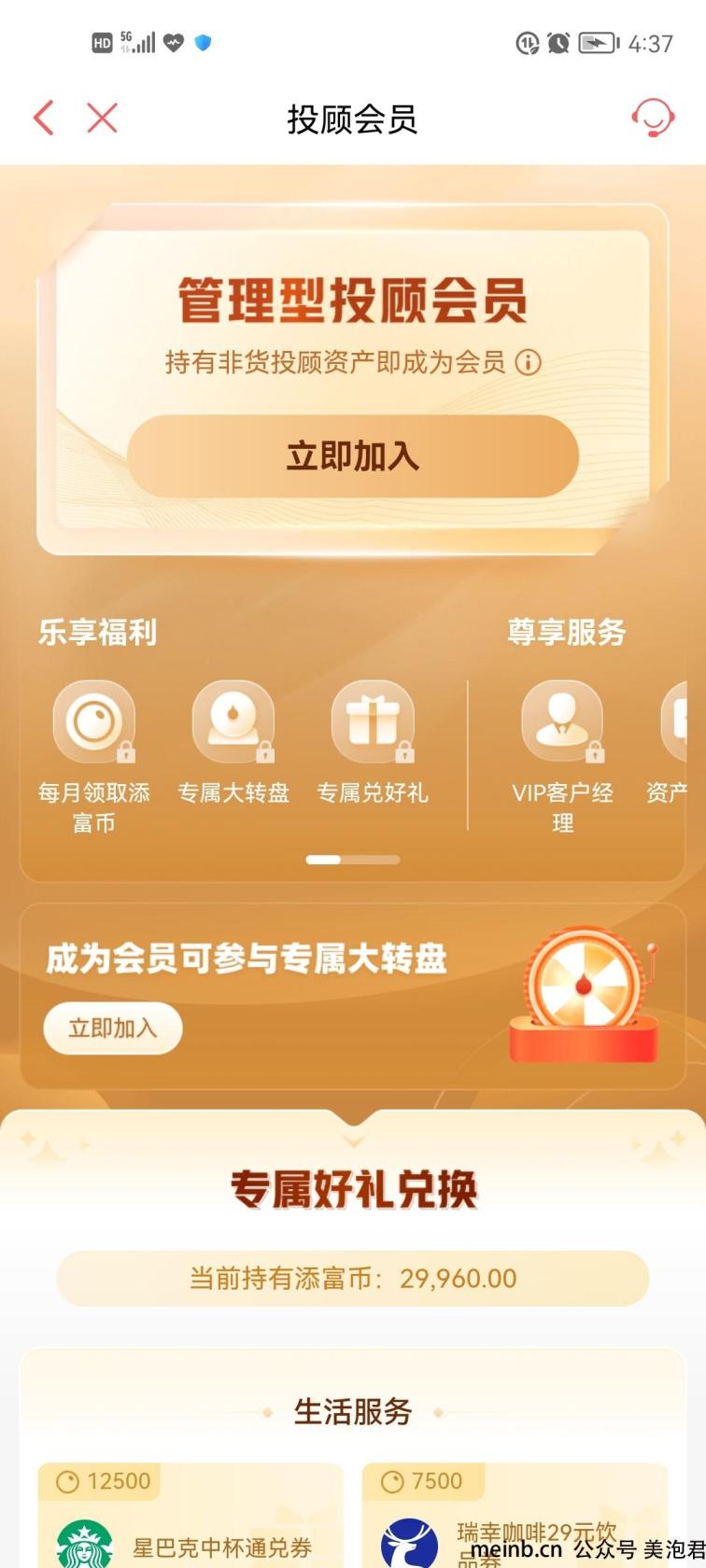Go back using the red arrow
Viewport: 706px width, 1568px height.
(x=44, y=119)
